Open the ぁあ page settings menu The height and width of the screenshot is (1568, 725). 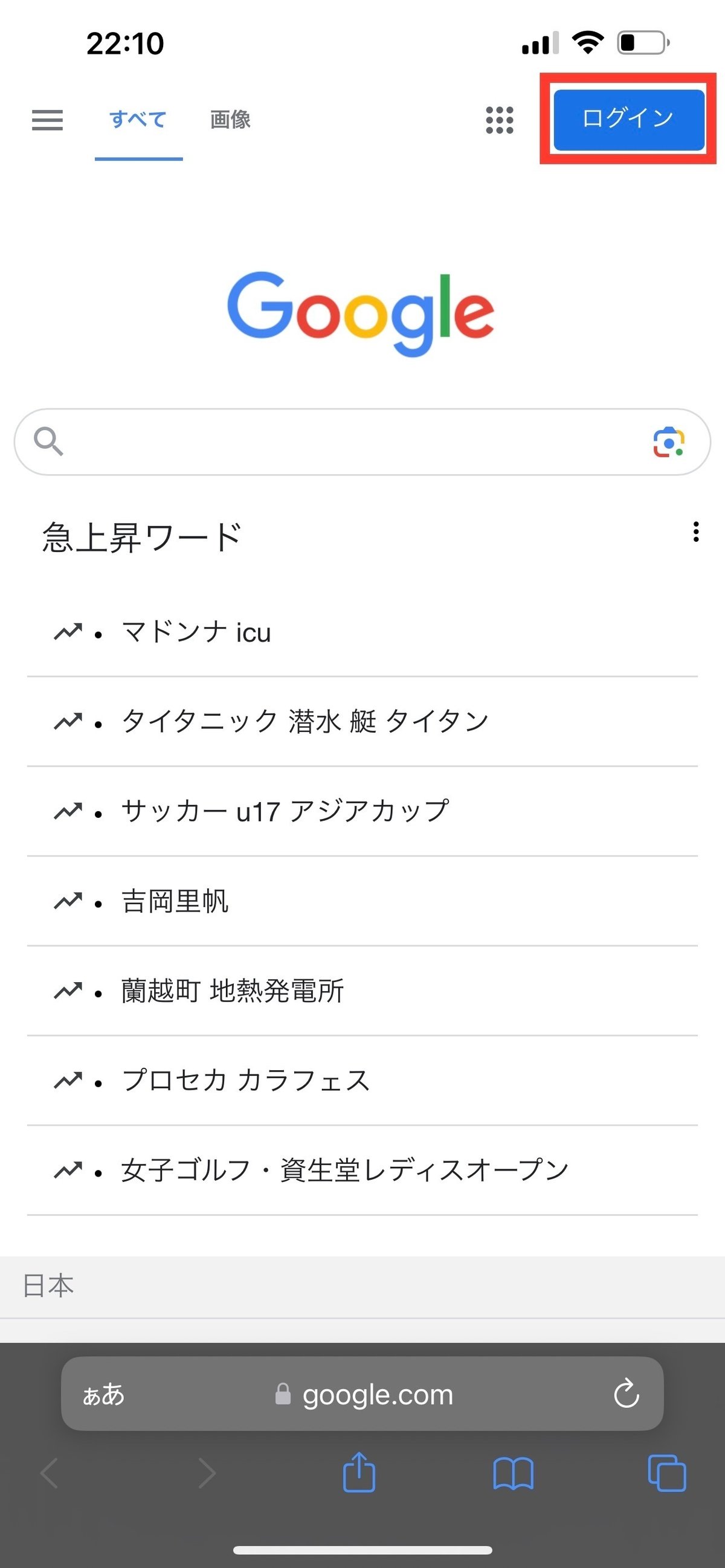click(x=103, y=1394)
